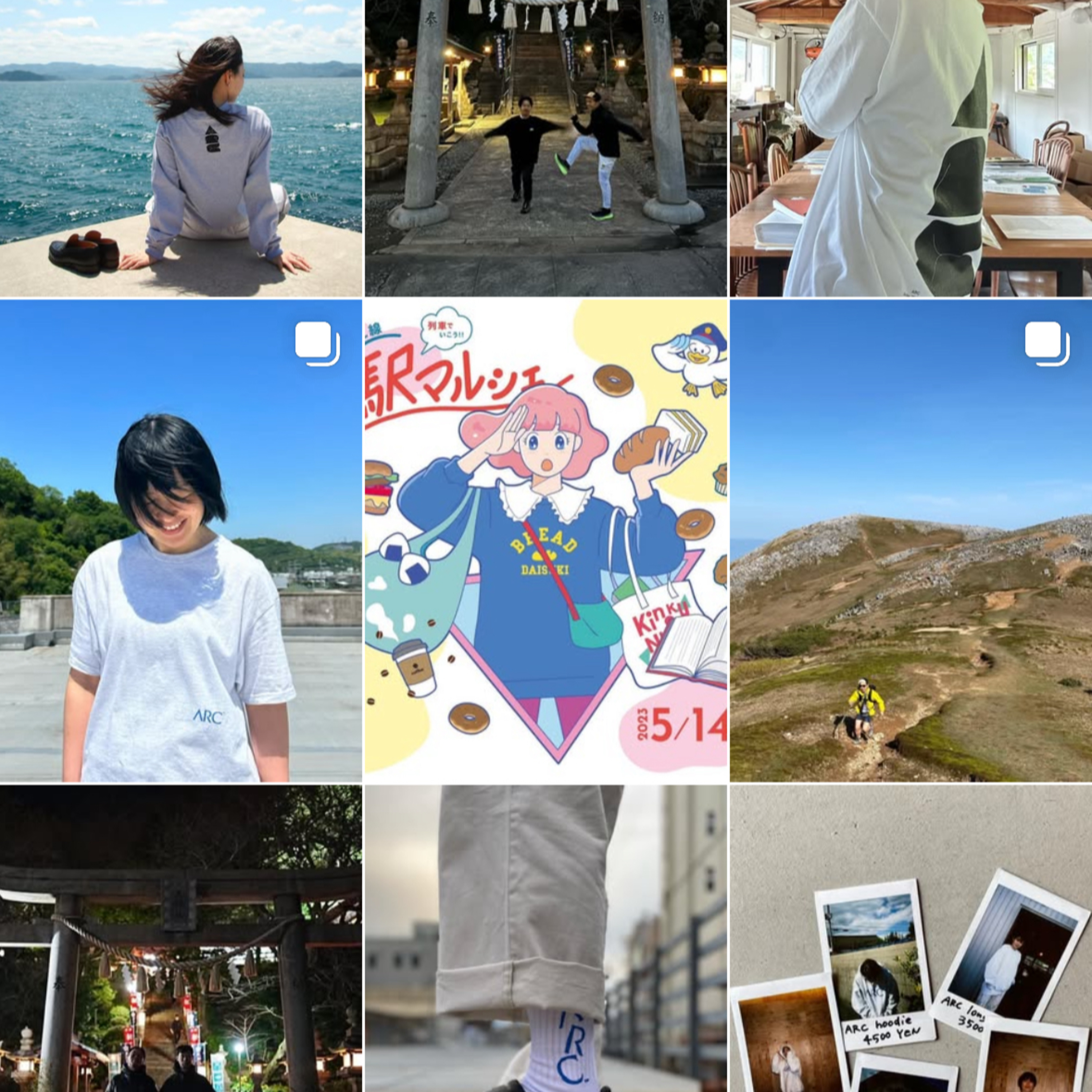Open the post of woman sitting by the sea
1092x1092 pixels.
tap(181, 148)
